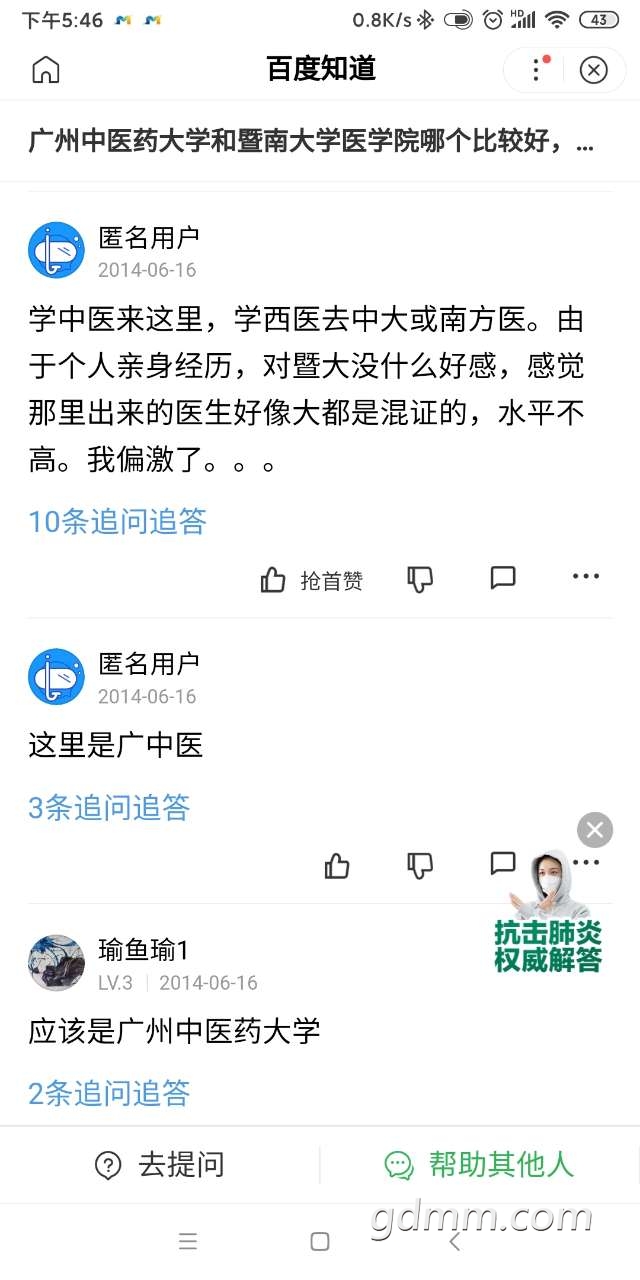Open more options for 学中医来这里 answer
Image resolution: width=640 pixels, height=1280 pixels.
tap(585, 577)
